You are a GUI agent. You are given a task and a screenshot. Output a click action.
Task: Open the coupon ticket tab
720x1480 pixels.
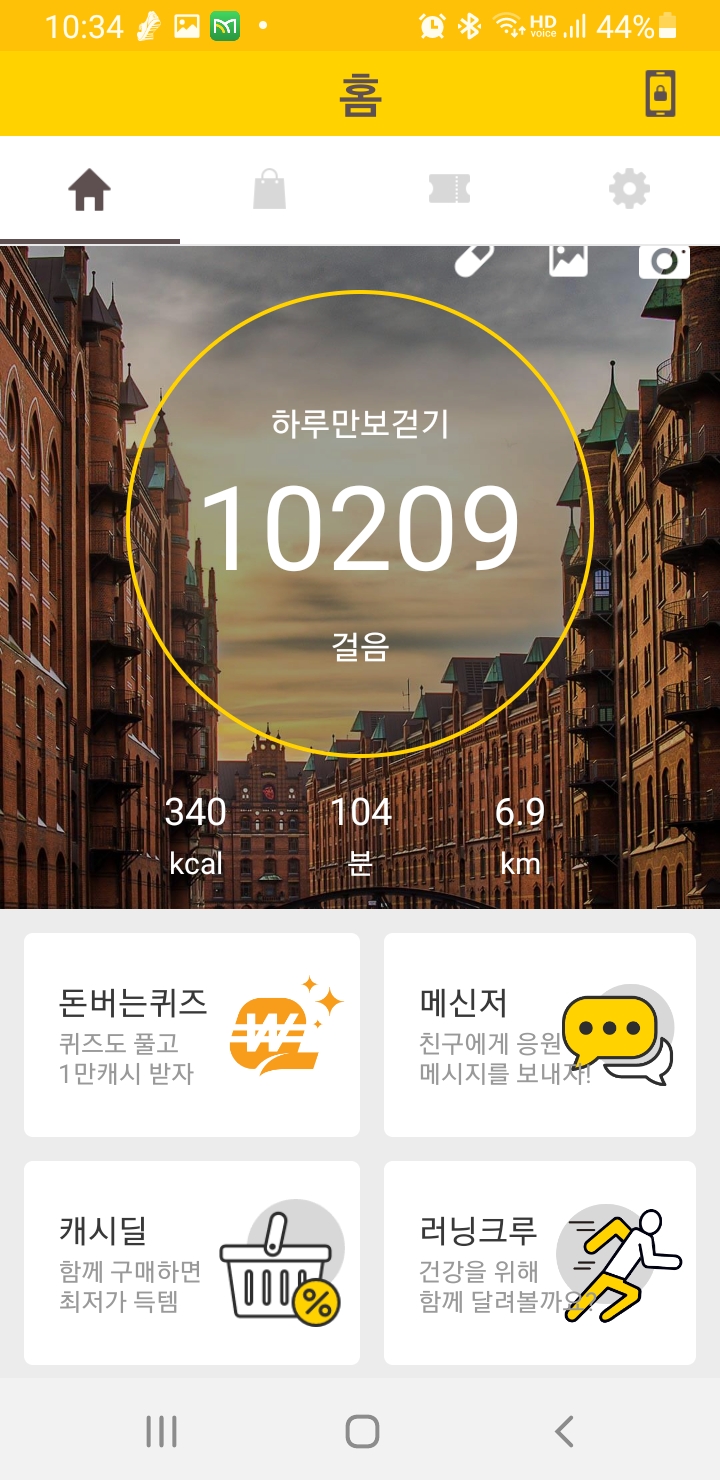449,190
